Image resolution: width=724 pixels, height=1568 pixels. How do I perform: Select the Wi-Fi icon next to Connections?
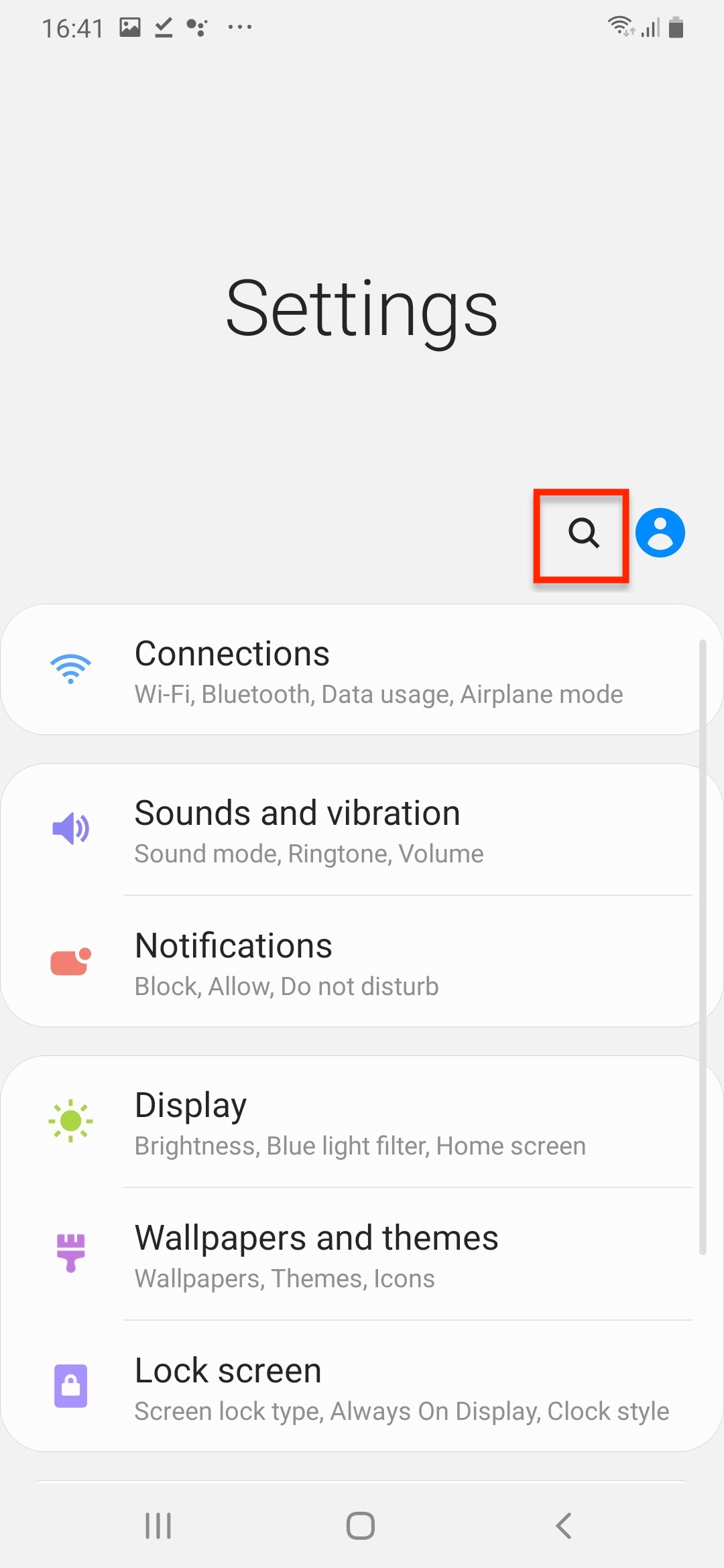pyautogui.click(x=70, y=668)
